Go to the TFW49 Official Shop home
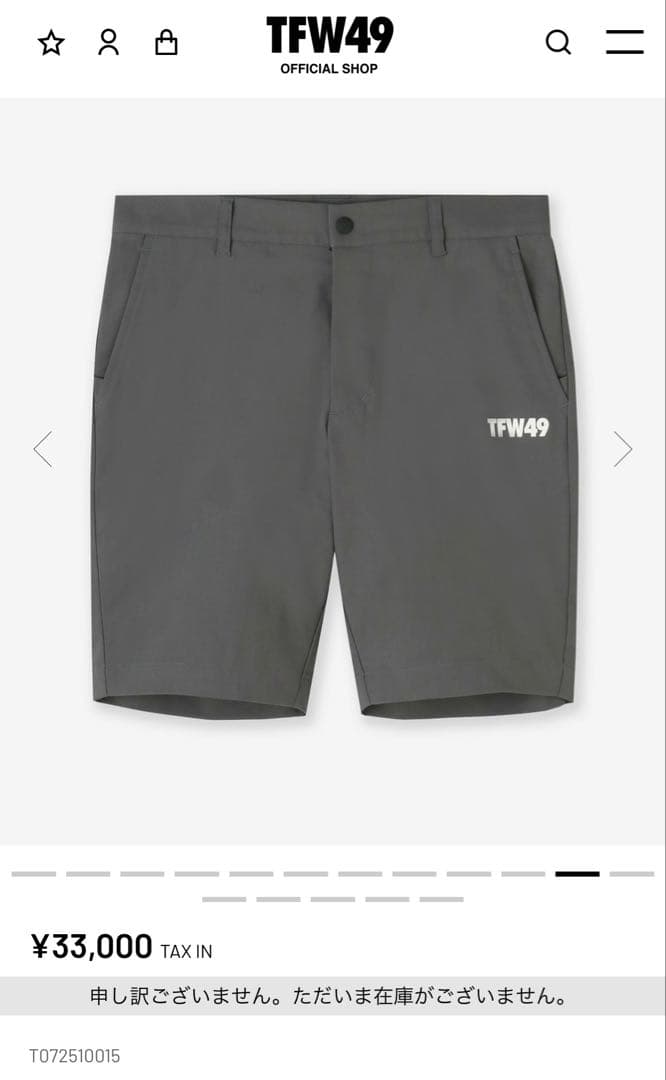666x1080 pixels. pos(330,46)
